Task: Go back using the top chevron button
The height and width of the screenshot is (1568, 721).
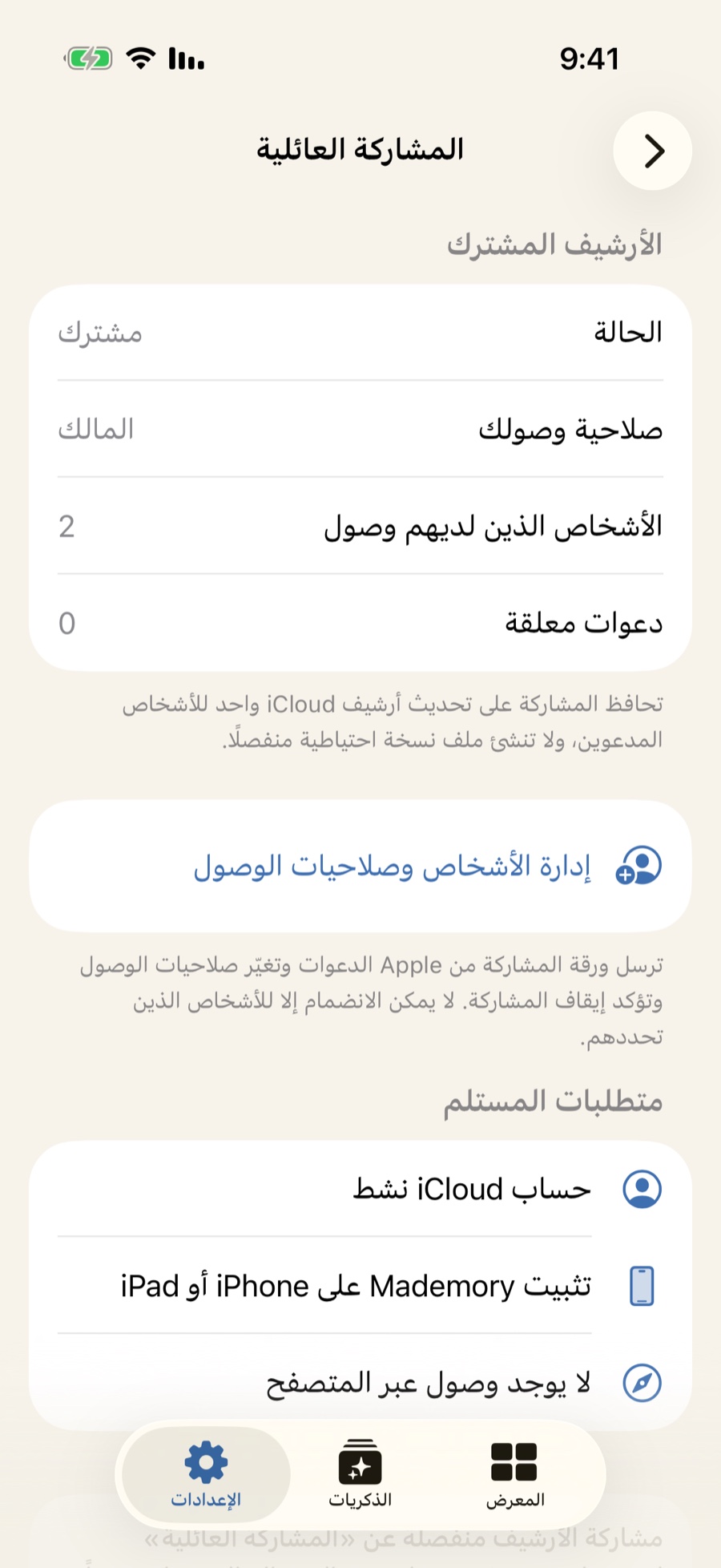Action: [x=652, y=151]
